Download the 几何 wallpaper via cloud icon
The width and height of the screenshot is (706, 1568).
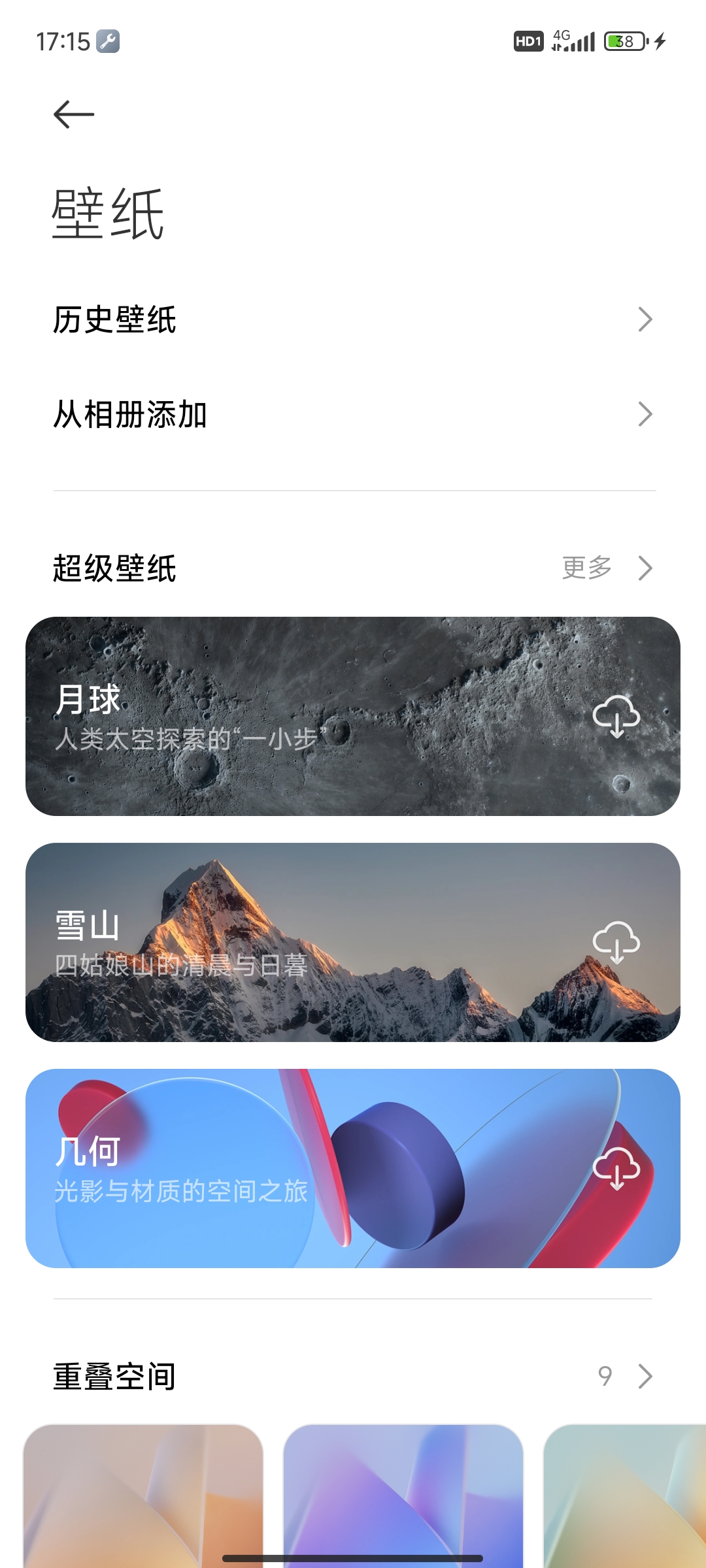616,1169
